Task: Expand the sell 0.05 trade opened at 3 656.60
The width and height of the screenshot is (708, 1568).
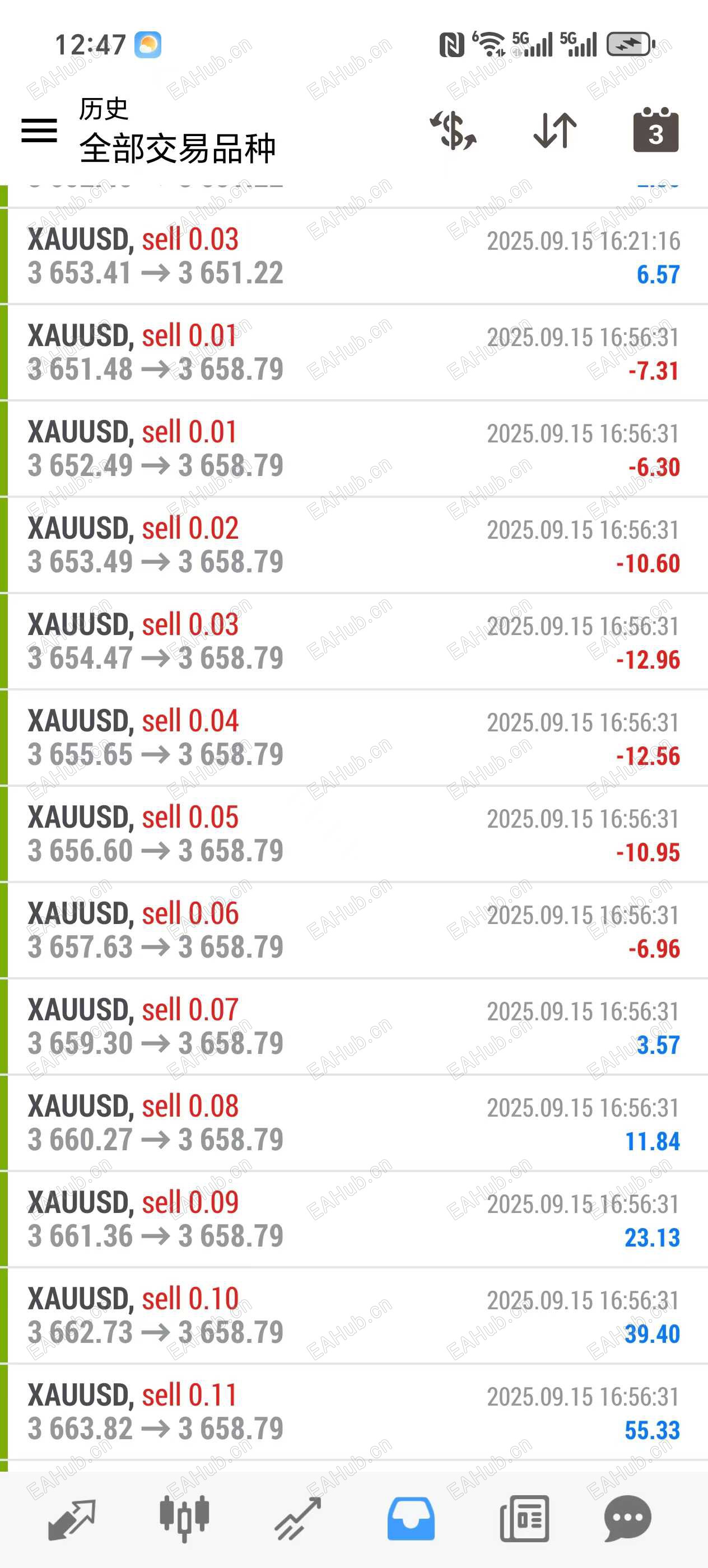Action: [353, 834]
